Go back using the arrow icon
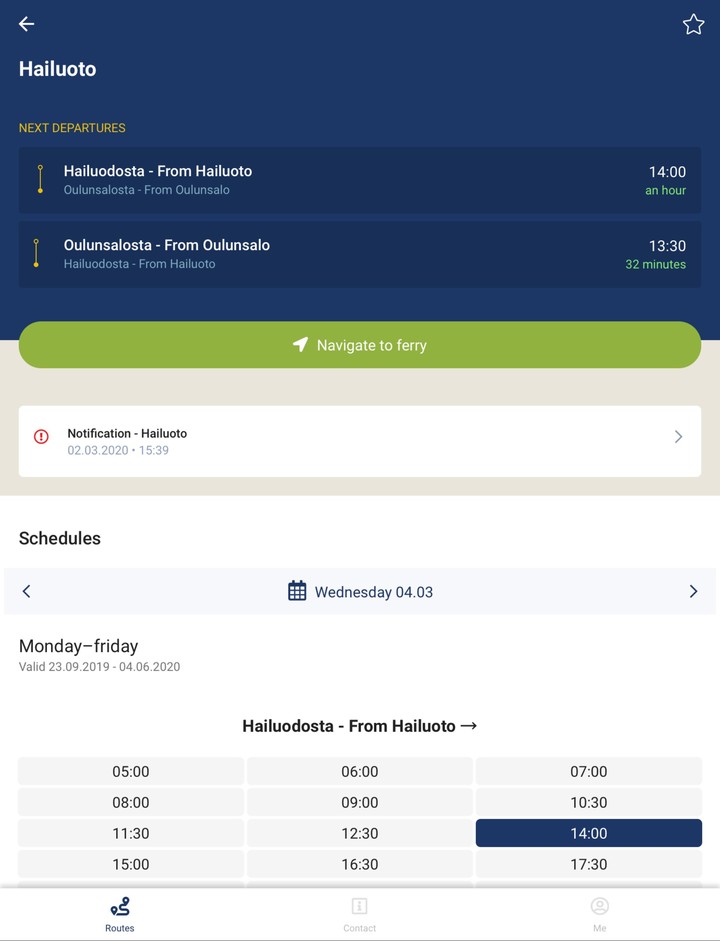The width and height of the screenshot is (720, 941). pos(27,24)
